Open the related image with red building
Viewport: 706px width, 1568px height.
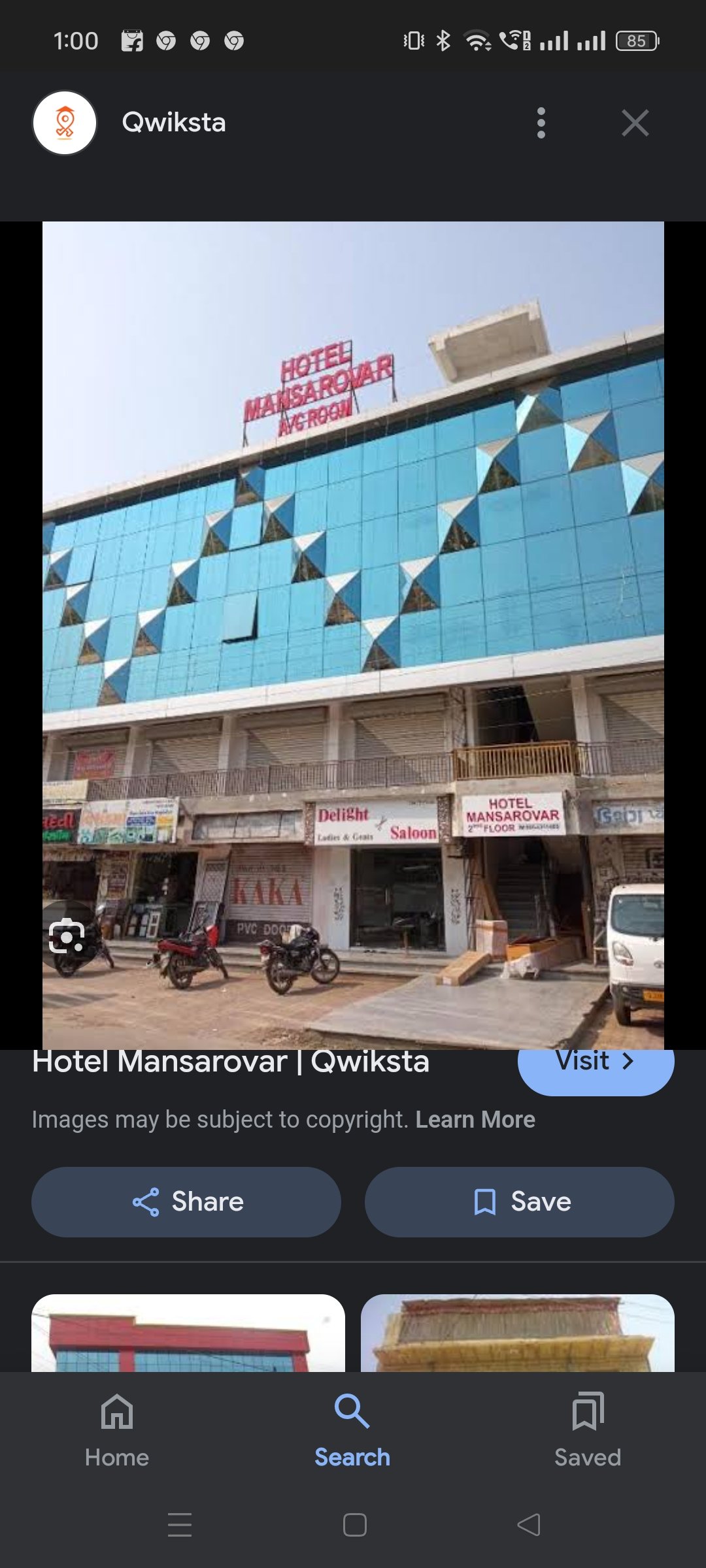(x=188, y=1333)
